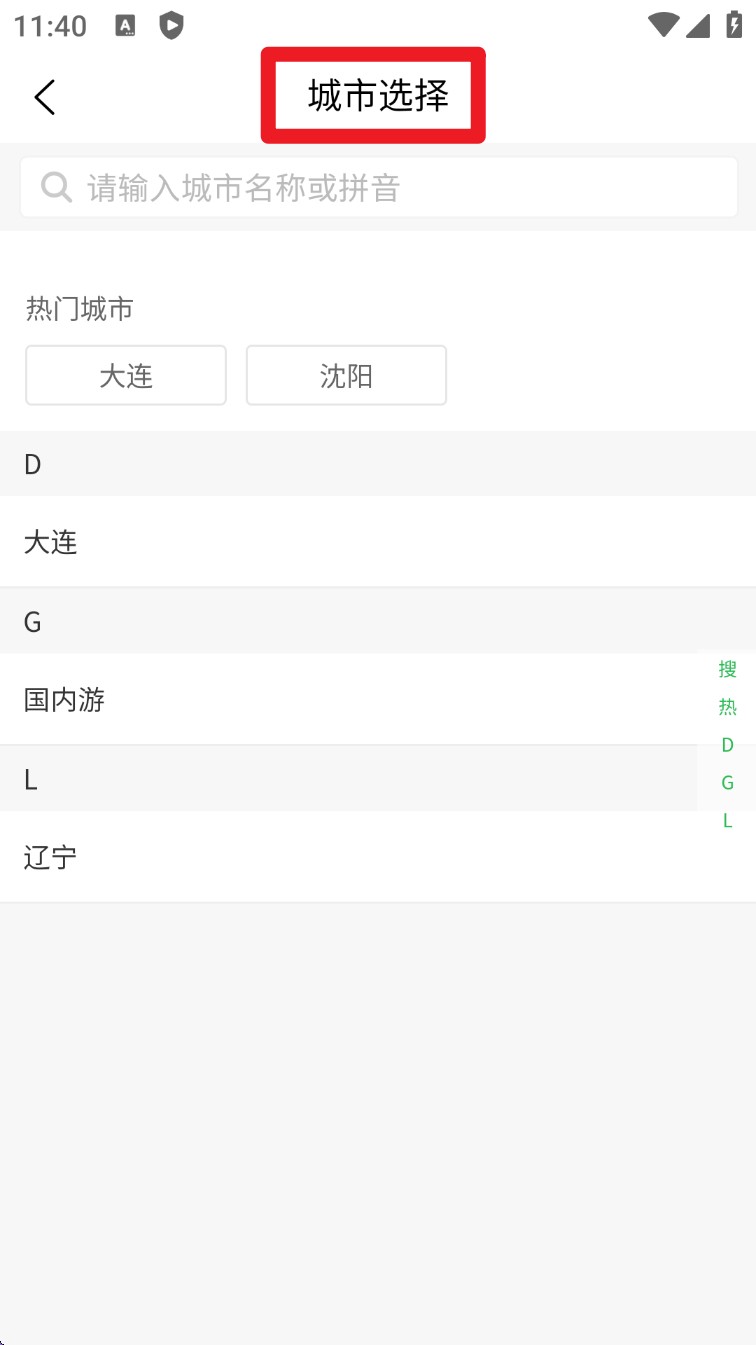This screenshot has height=1345, width=756.
Task: Pick the 辽宁 list row
Action: pos(350,857)
